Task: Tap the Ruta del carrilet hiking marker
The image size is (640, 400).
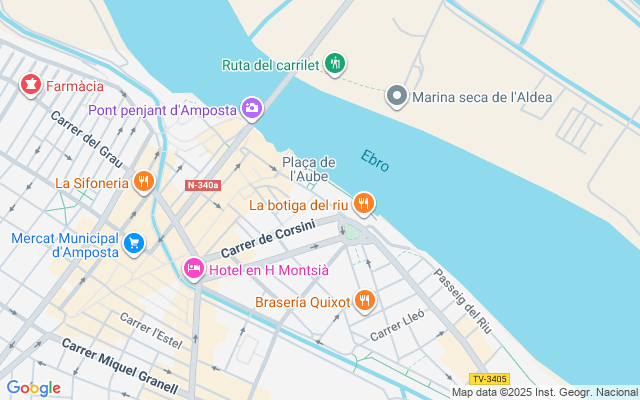Action: 335,65
